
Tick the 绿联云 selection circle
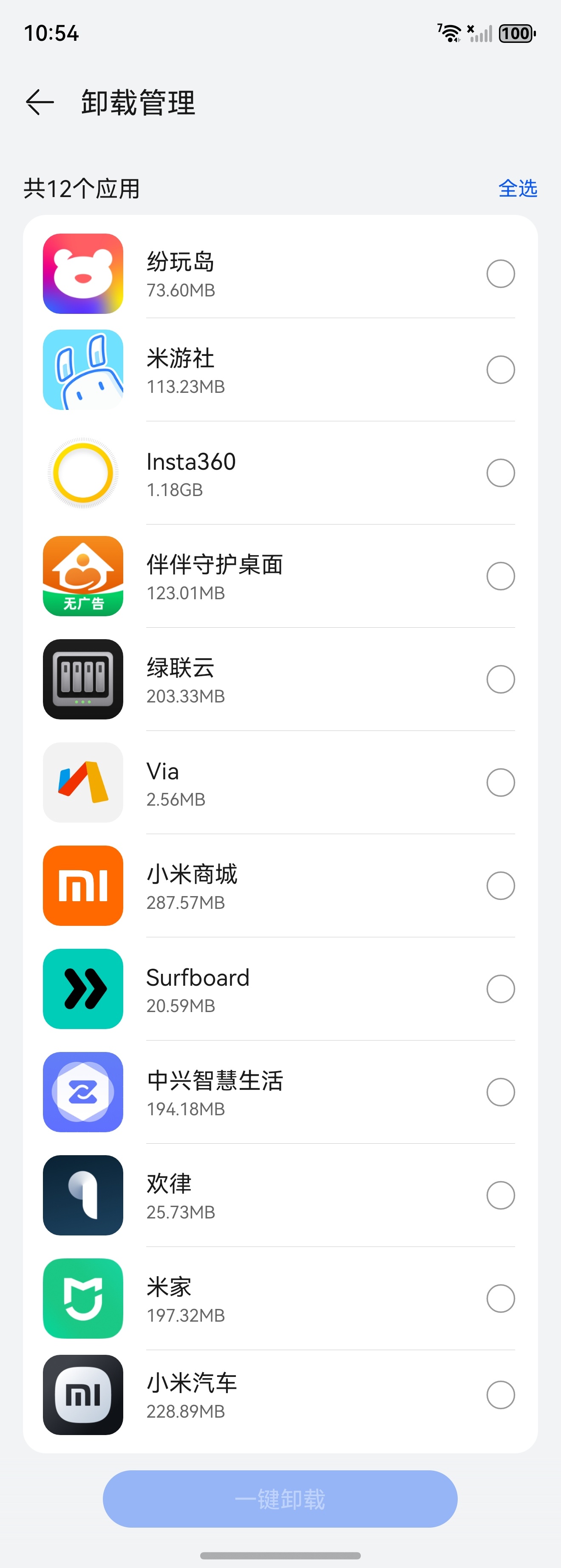501,679
